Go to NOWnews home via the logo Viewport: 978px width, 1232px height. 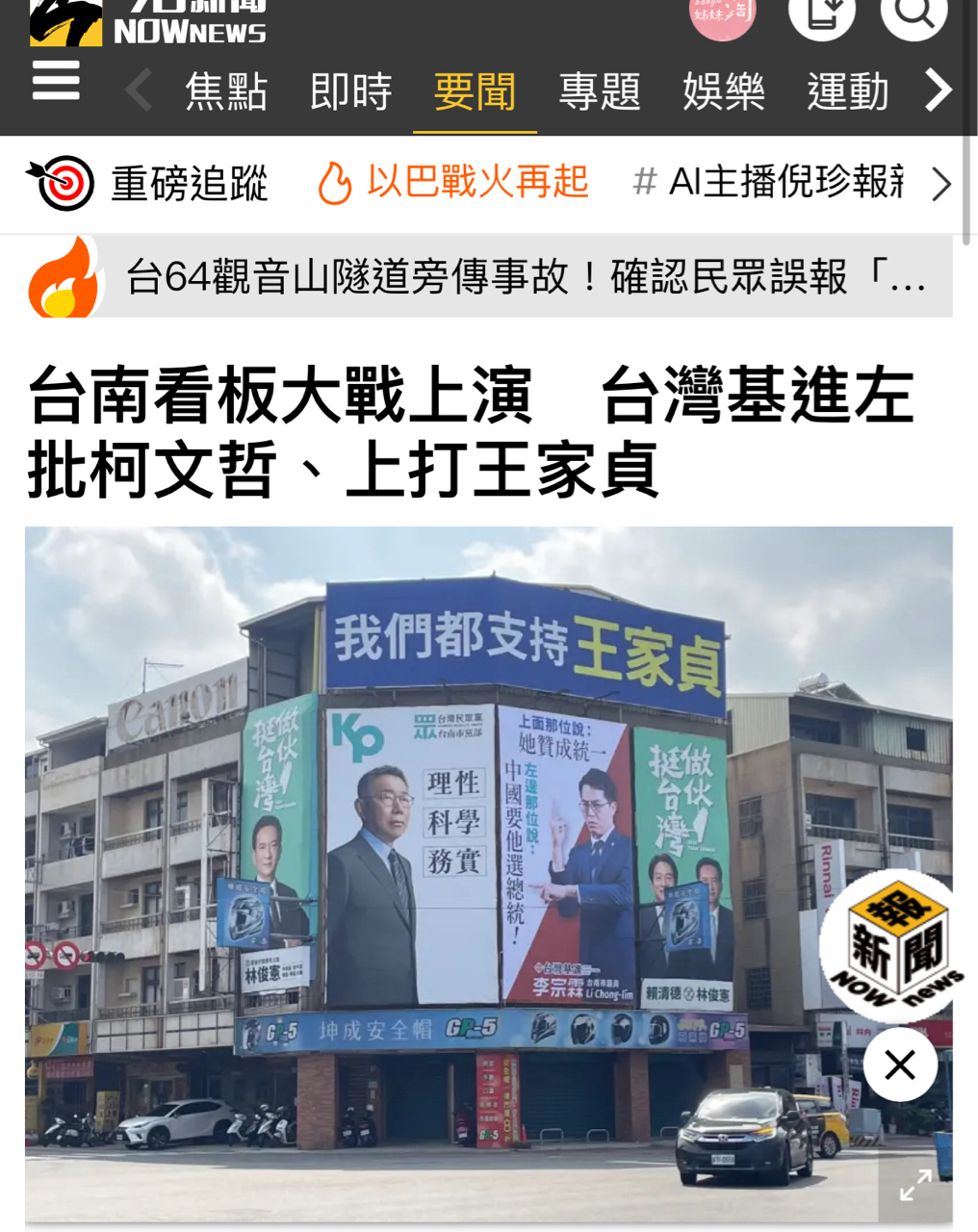147,24
